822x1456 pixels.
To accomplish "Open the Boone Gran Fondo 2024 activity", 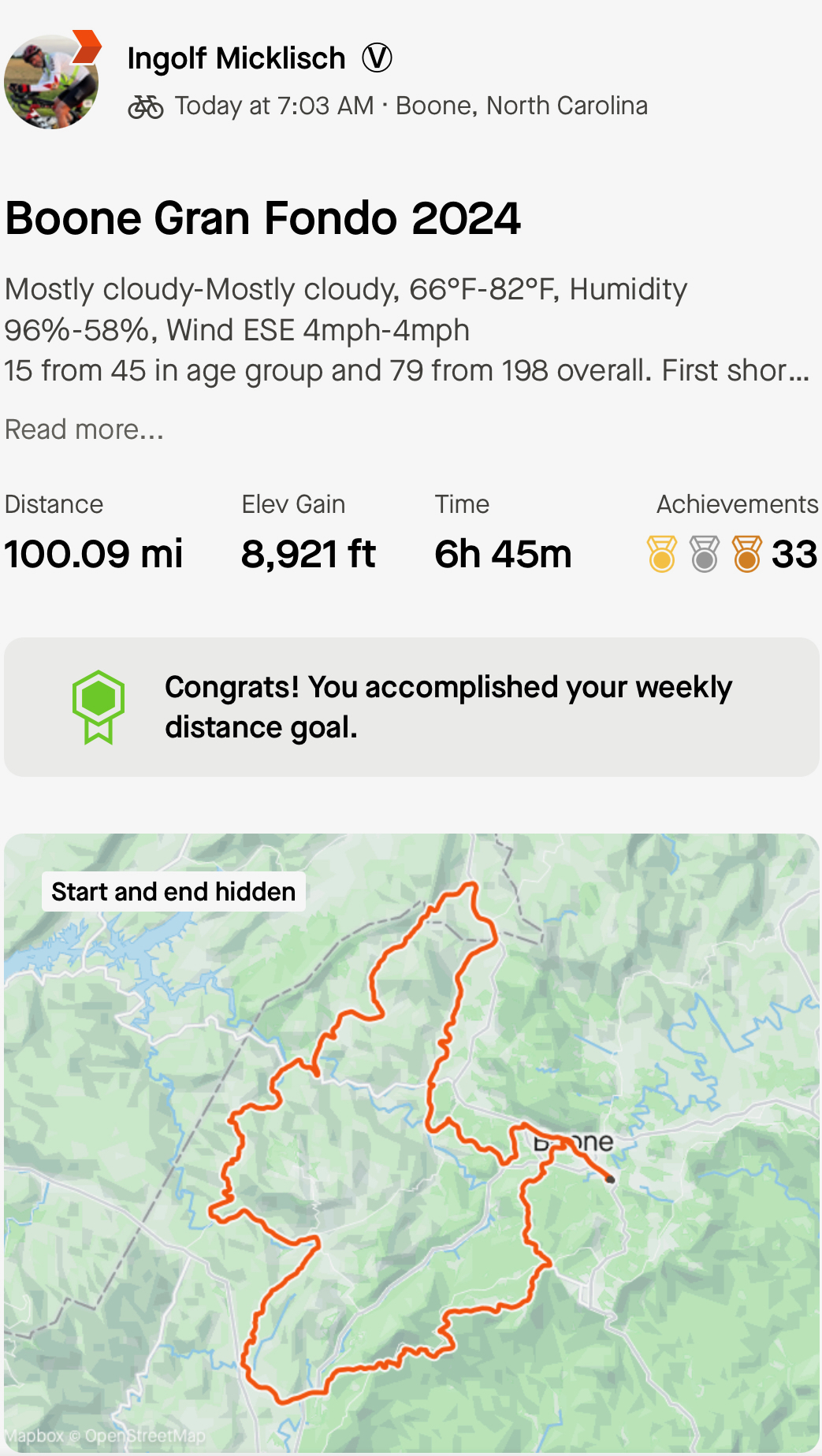I will point(262,218).
